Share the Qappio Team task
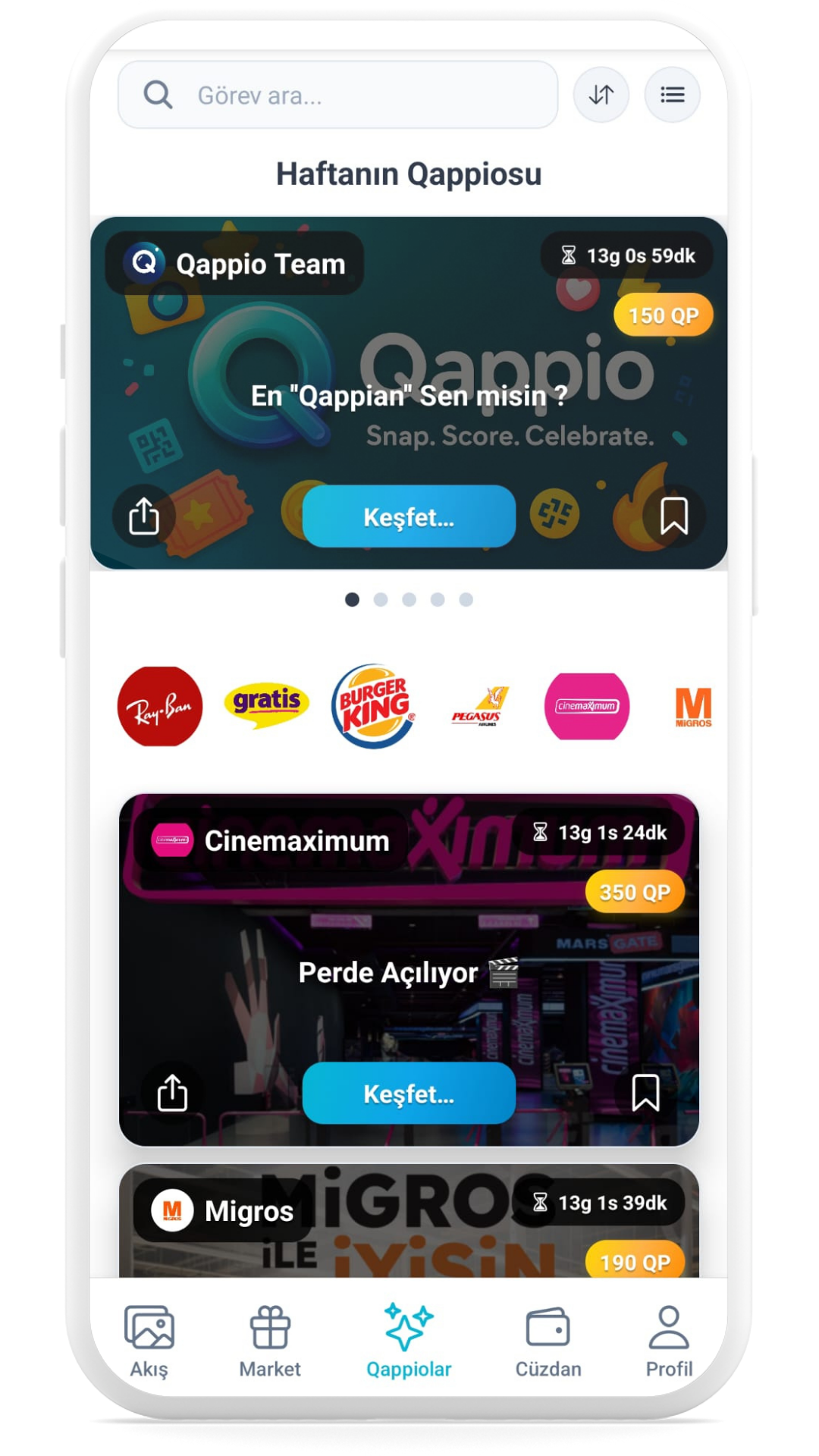Screen dimensions: 819x1456 144,516
